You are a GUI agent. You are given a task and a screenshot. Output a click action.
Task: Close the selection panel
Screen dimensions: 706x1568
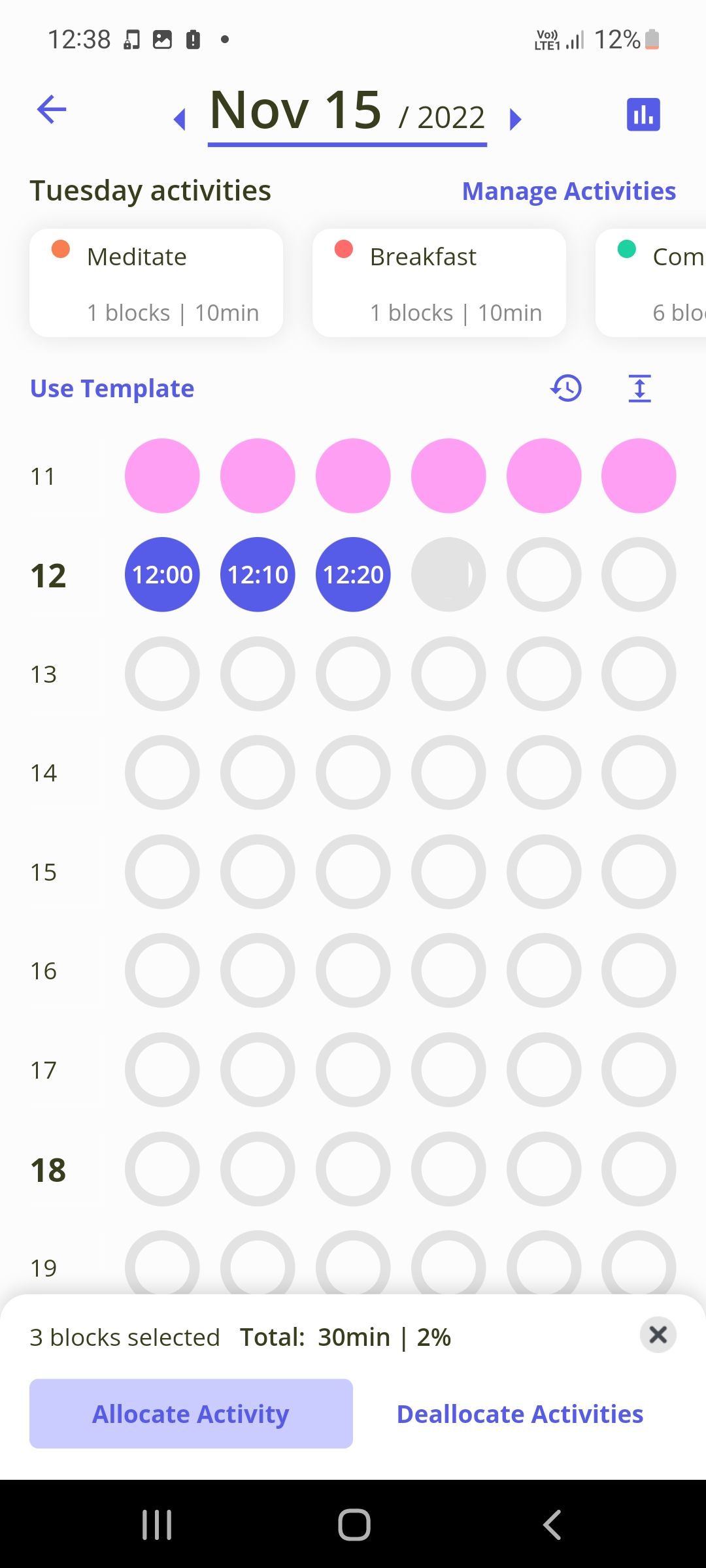[x=658, y=1334]
